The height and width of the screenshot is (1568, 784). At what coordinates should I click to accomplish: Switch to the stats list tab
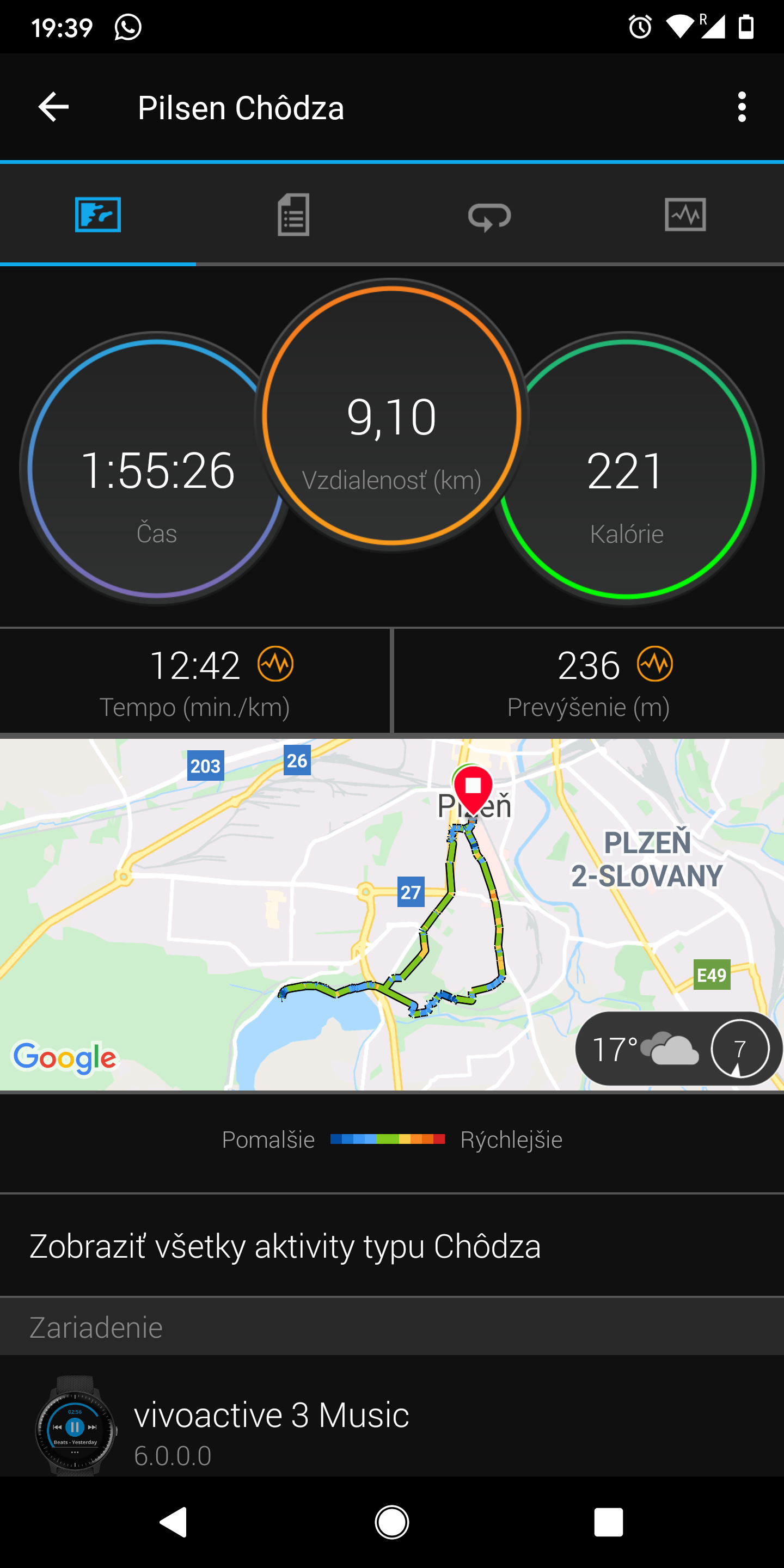[x=293, y=215]
